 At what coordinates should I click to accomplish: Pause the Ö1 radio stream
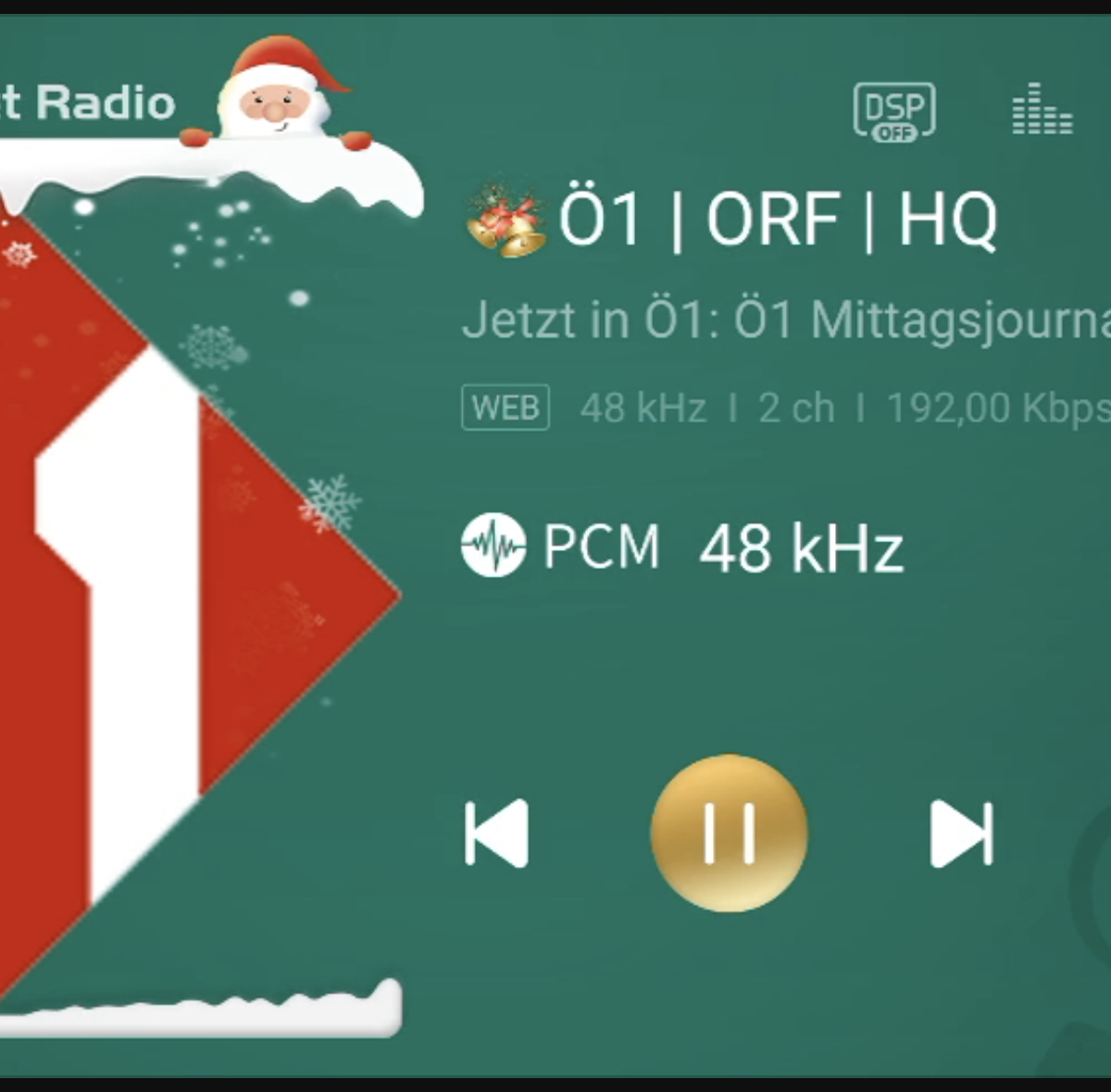pyautogui.click(x=729, y=833)
